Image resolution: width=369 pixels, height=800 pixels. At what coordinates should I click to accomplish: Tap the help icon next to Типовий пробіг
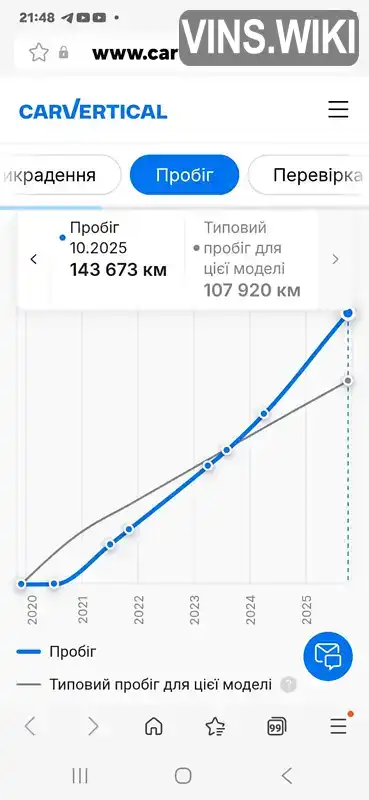coord(289,684)
